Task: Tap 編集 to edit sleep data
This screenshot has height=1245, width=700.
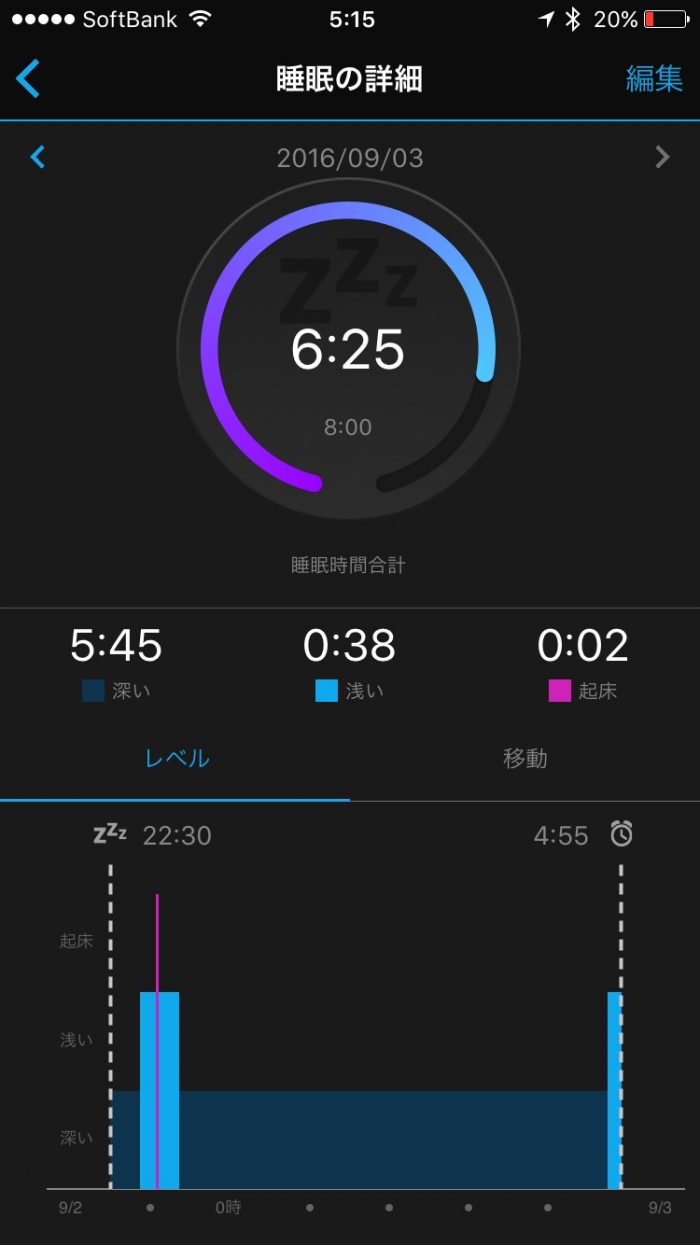Action: coord(654,79)
